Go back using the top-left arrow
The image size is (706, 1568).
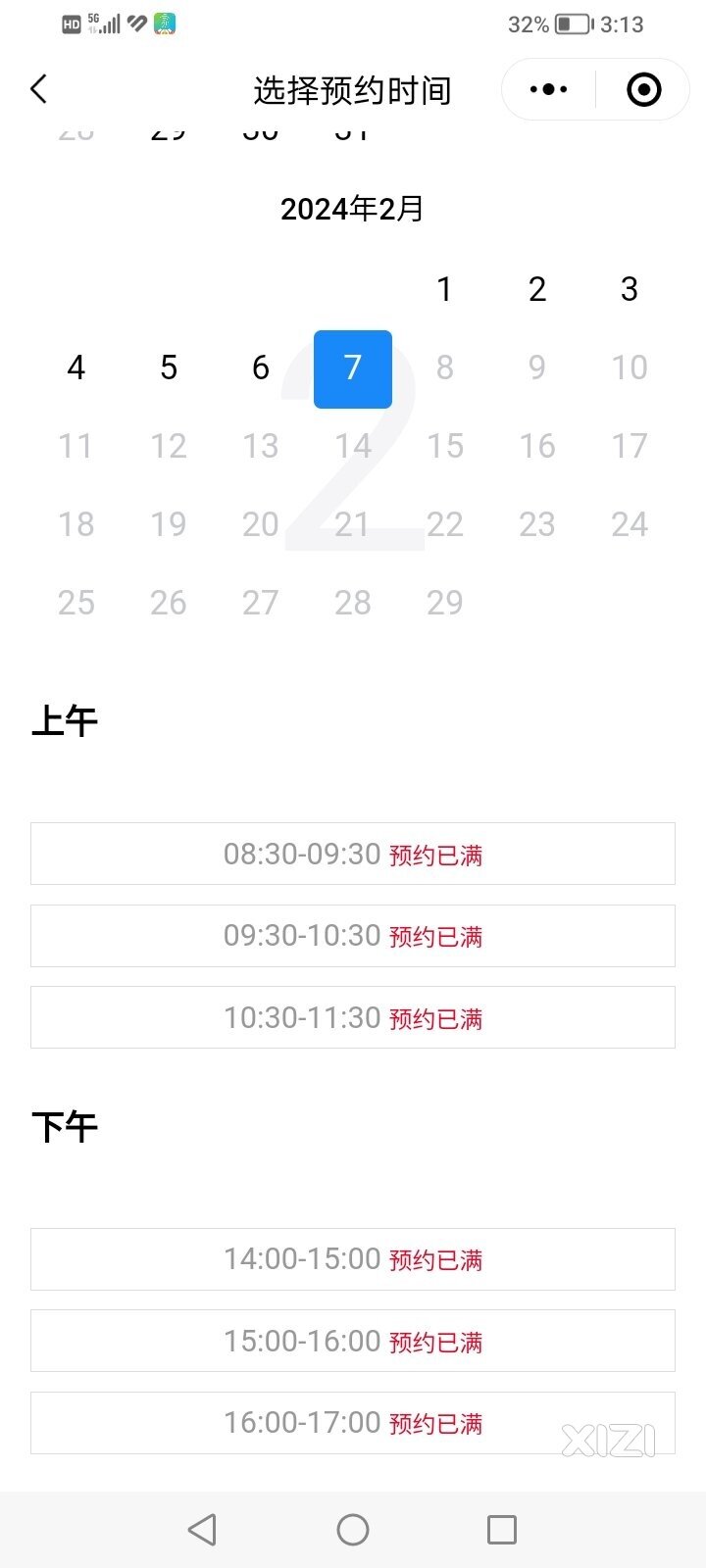point(39,89)
